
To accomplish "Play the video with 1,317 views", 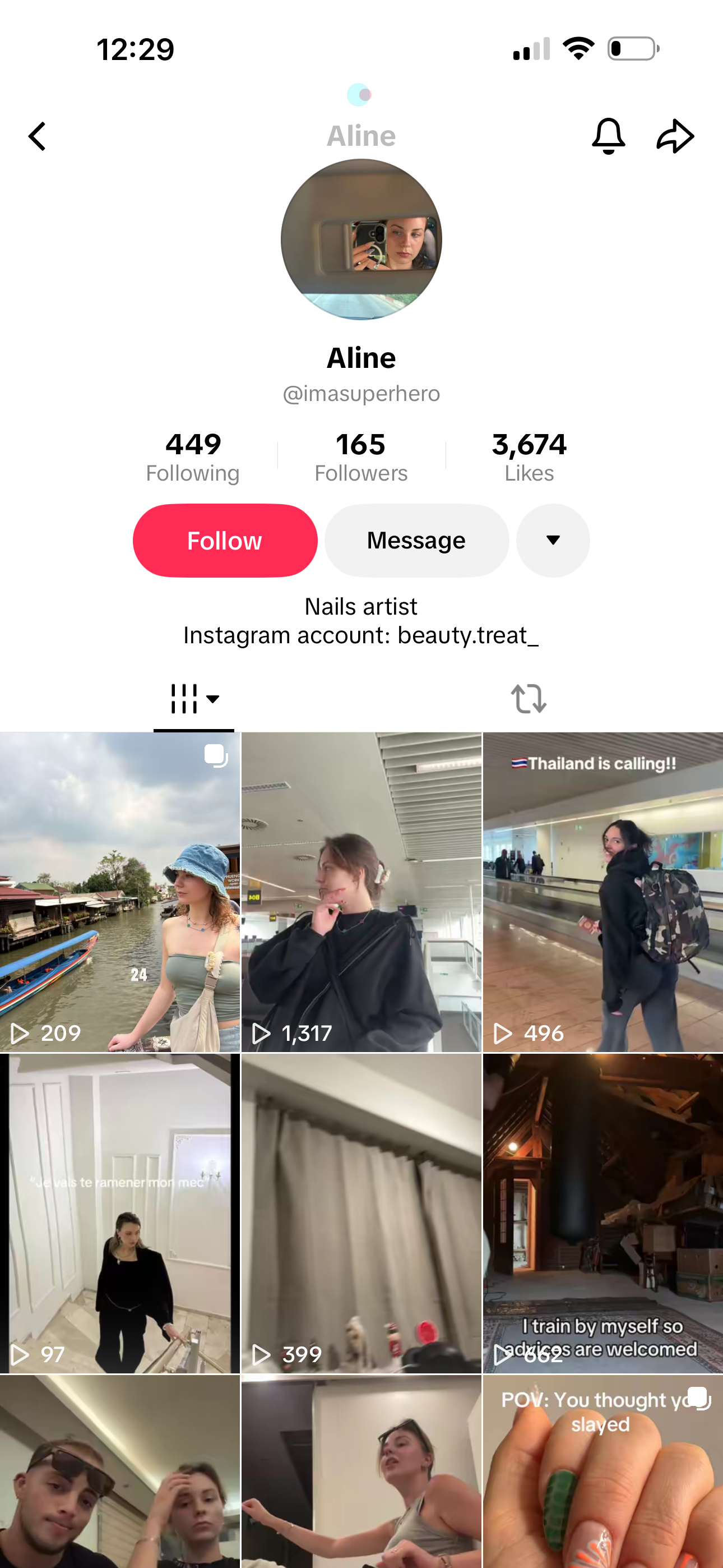I will point(361,892).
